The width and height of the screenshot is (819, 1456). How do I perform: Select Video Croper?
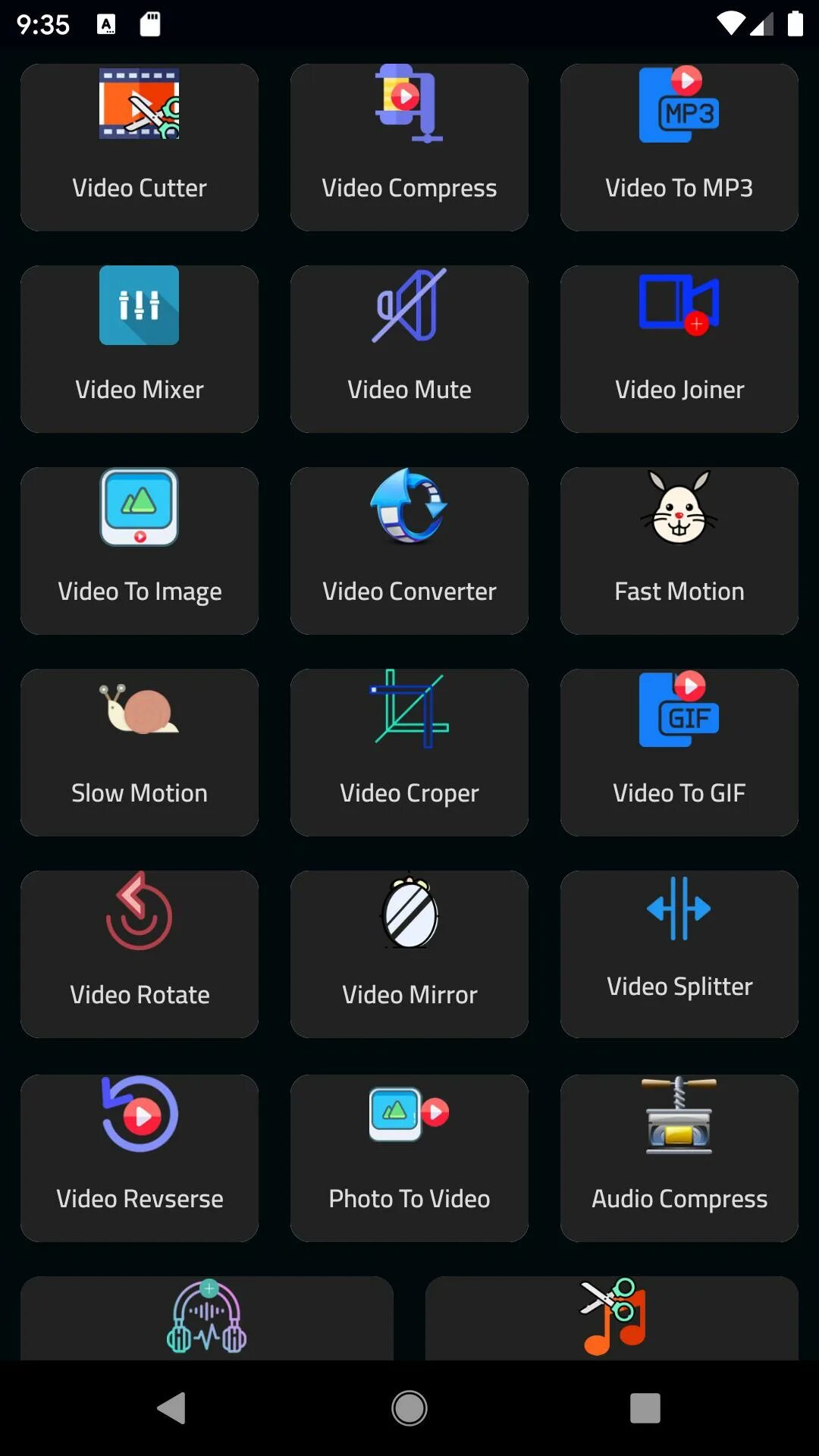pyautogui.click(x=409, y=752)
